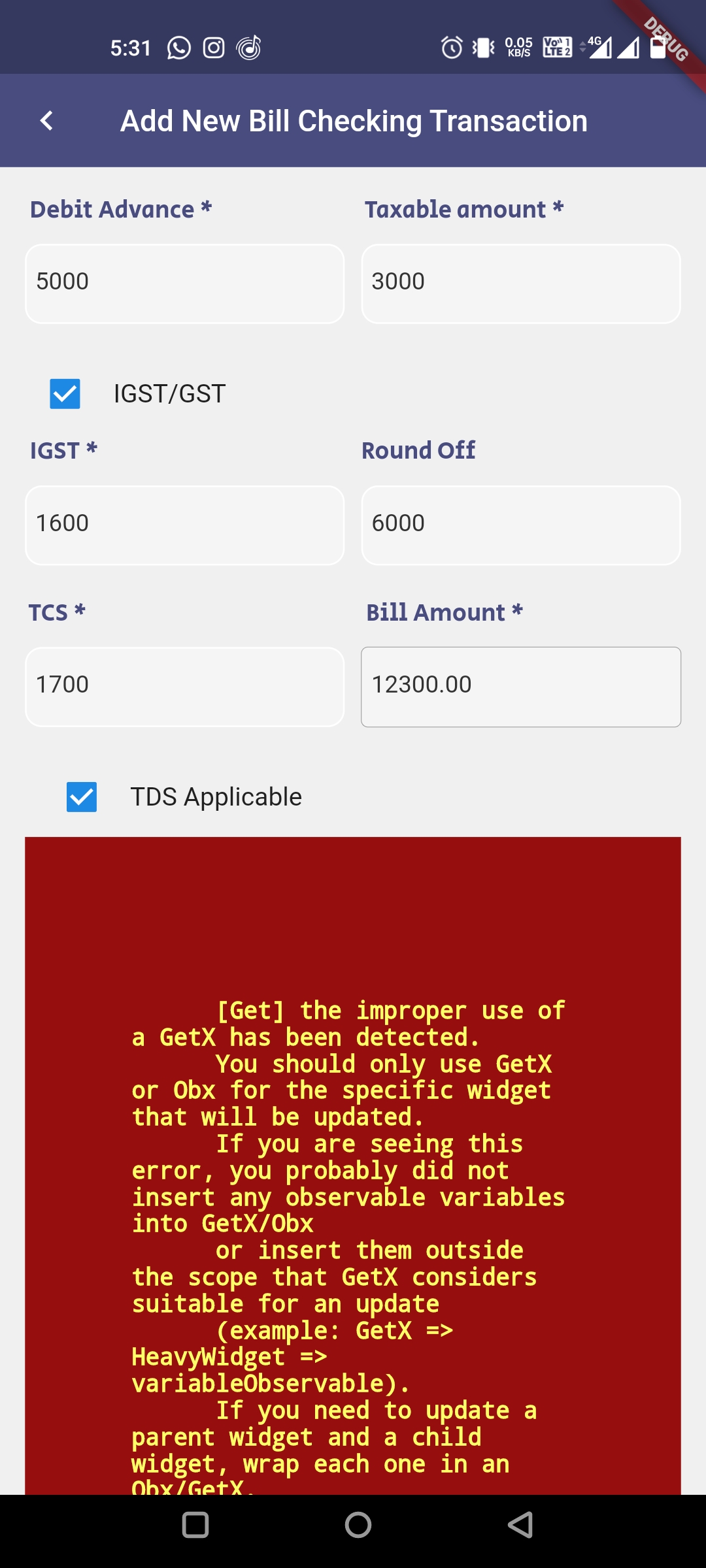Edit the Debit Advance field

pyautogui.click(x=185, y=284)
